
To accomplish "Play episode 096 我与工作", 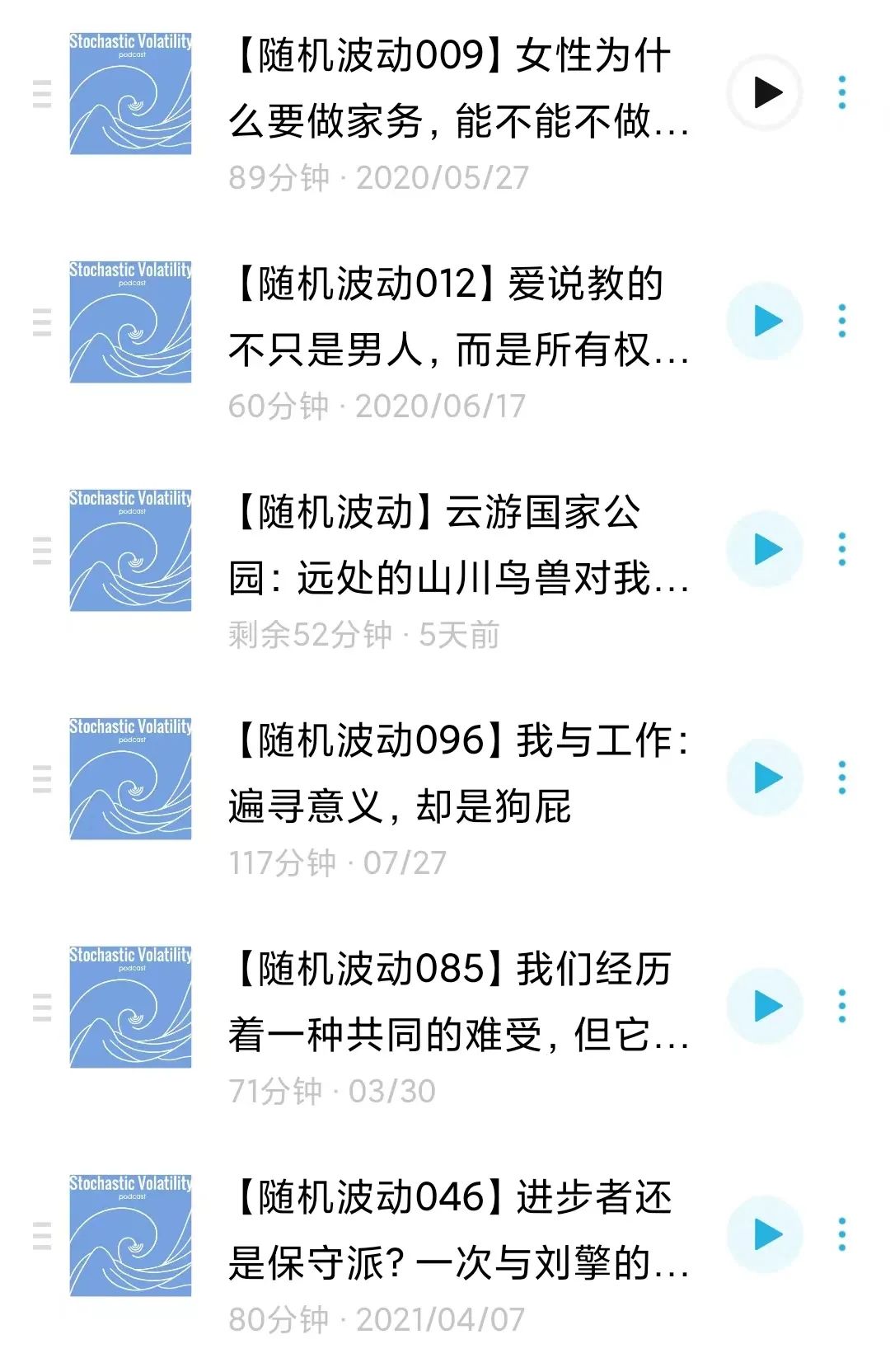I will [x=766, y=778].
